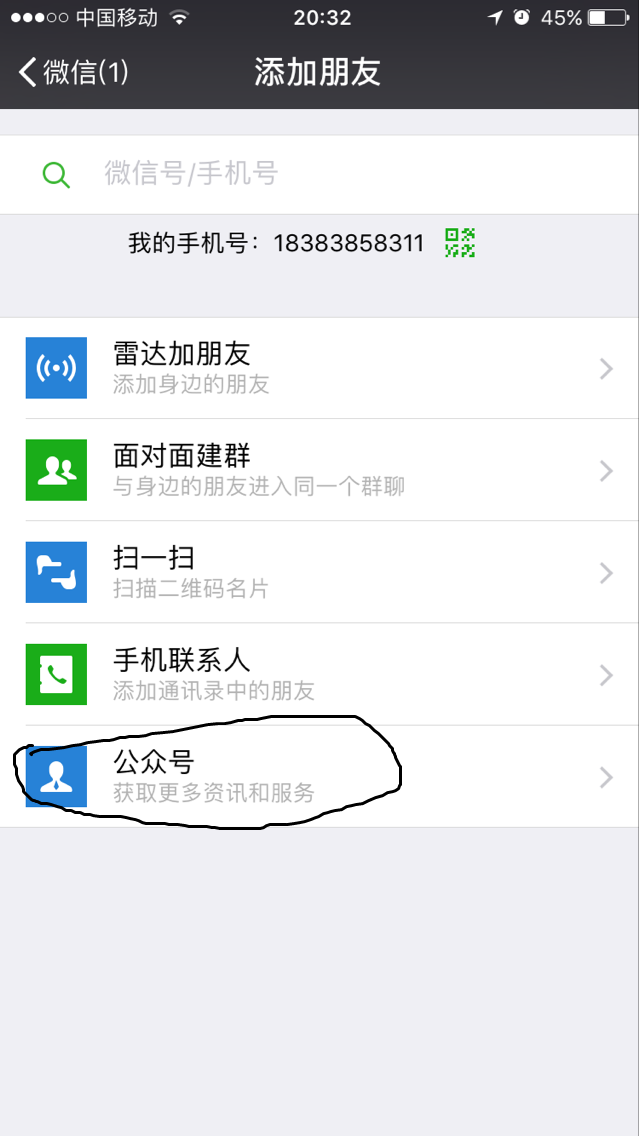Viewport: 639px width, 1136px height.
Task: Open 手机联系人 to add contacts
Action: (x=320, y=674)
